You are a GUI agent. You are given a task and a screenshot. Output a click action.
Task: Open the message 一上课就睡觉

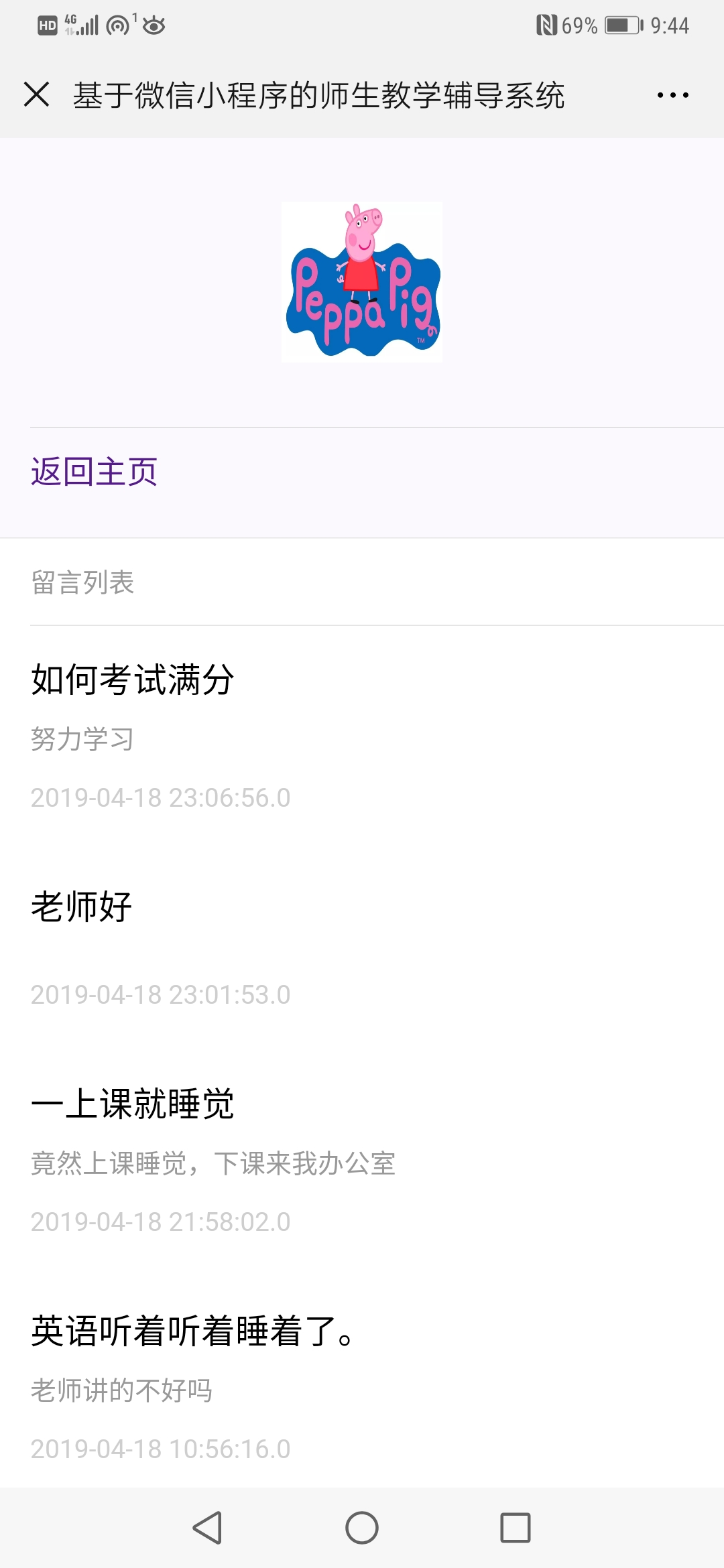coord(133,1104)
